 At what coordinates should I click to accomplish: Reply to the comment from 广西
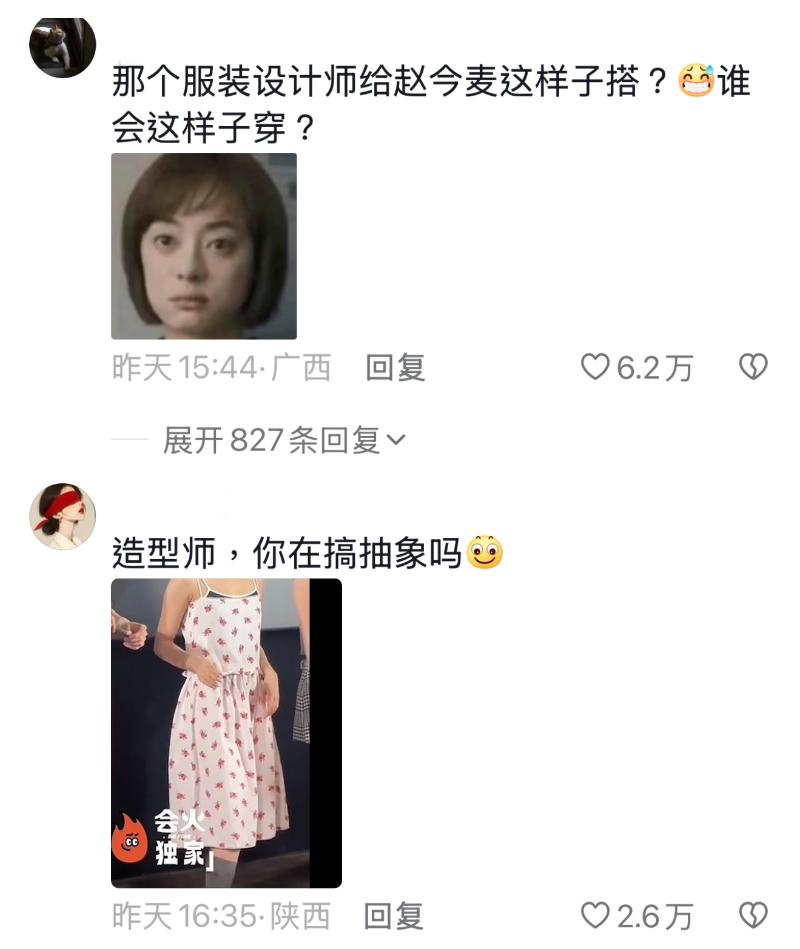(395, 368)
